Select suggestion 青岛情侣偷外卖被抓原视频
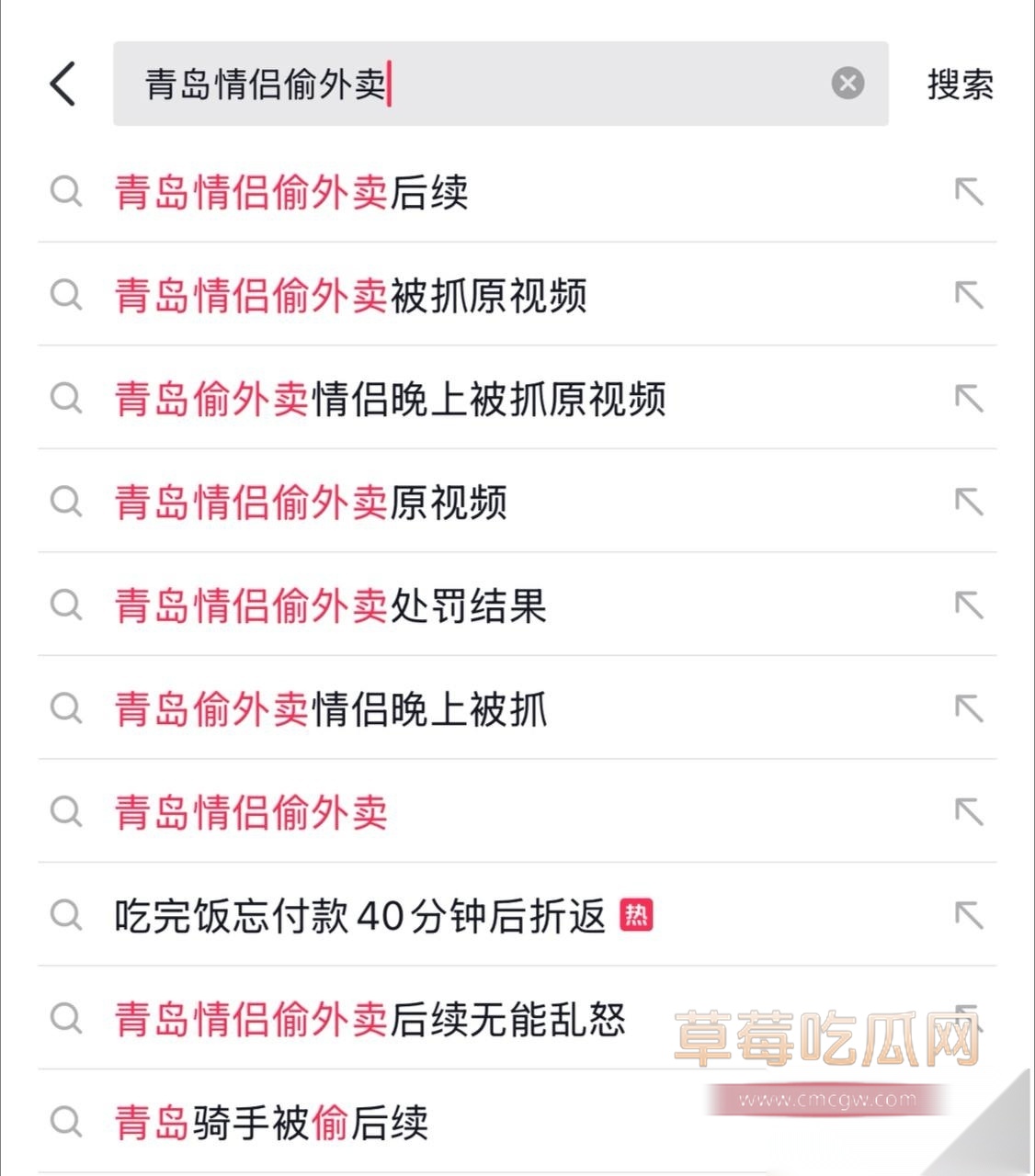Screen dimensions: 1035x1176 349,296
